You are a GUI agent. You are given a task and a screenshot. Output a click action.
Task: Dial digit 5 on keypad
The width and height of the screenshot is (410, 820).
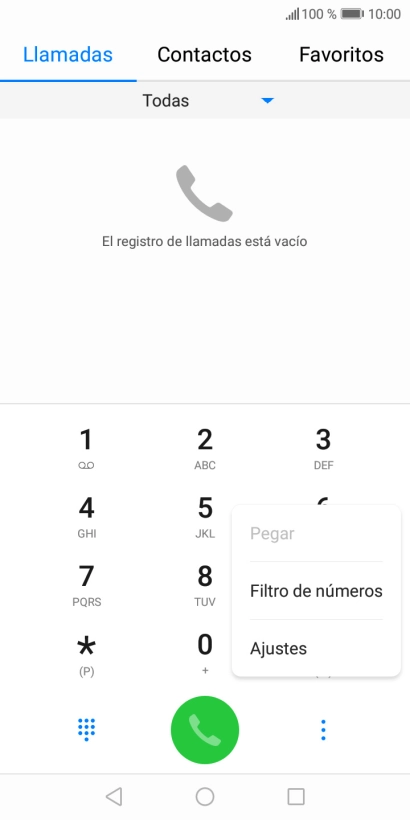pos(205,517)
